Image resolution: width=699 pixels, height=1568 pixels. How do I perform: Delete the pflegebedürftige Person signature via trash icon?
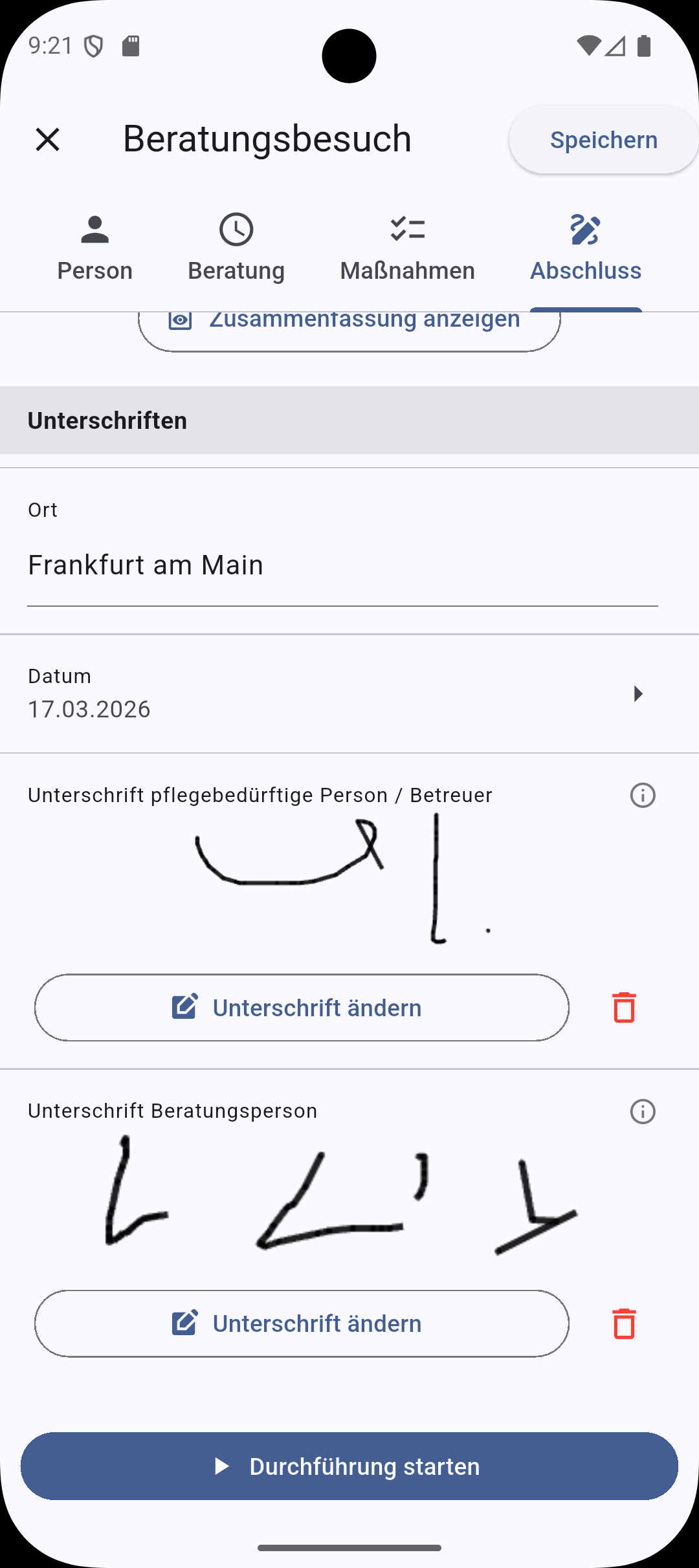click(x=623, y=1007)
